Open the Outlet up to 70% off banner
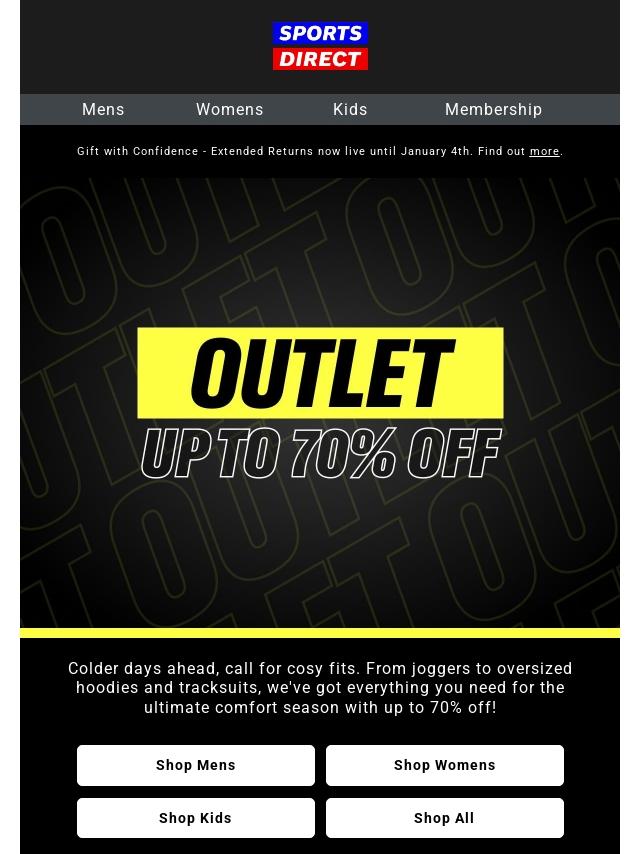The height and width of the screenshot is (854, 640). point(320,403)
